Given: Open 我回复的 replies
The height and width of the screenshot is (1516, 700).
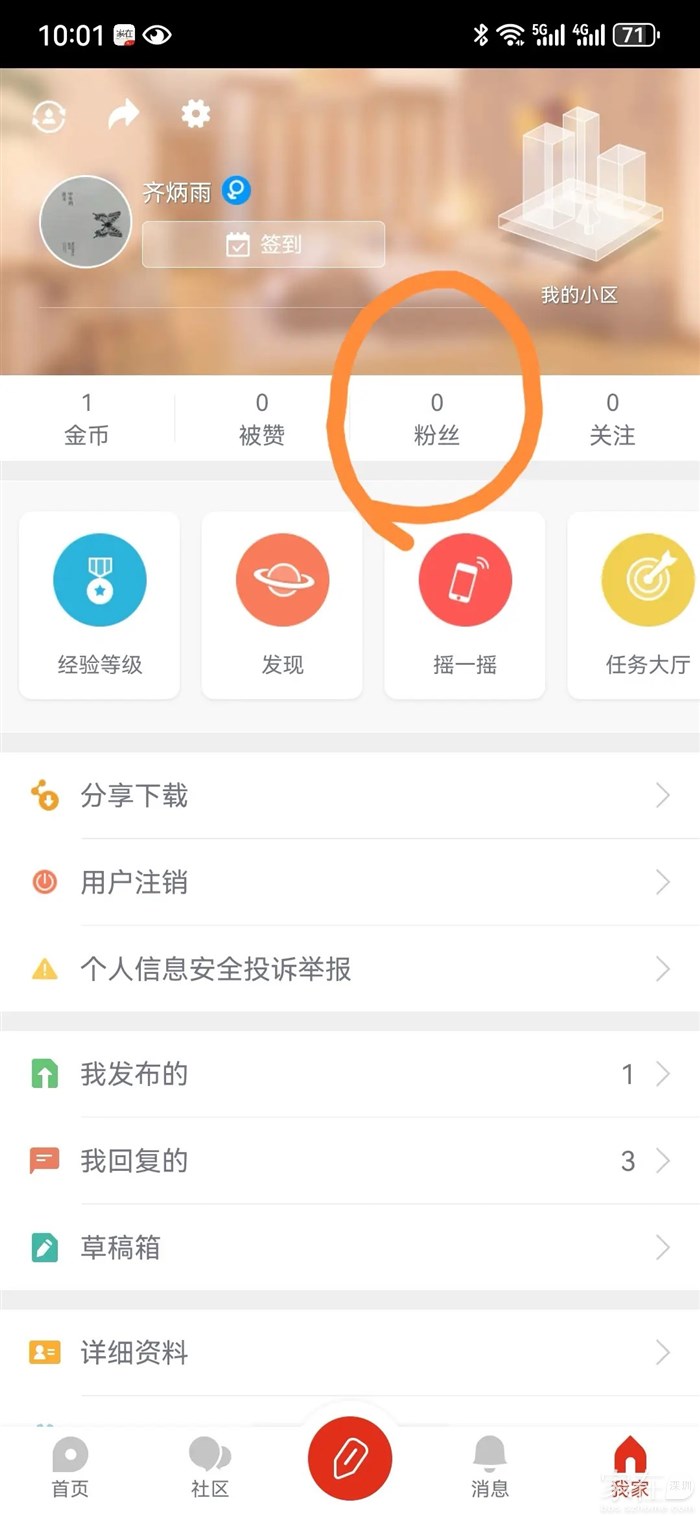Looking at the screenshot, I should 350,1161.
